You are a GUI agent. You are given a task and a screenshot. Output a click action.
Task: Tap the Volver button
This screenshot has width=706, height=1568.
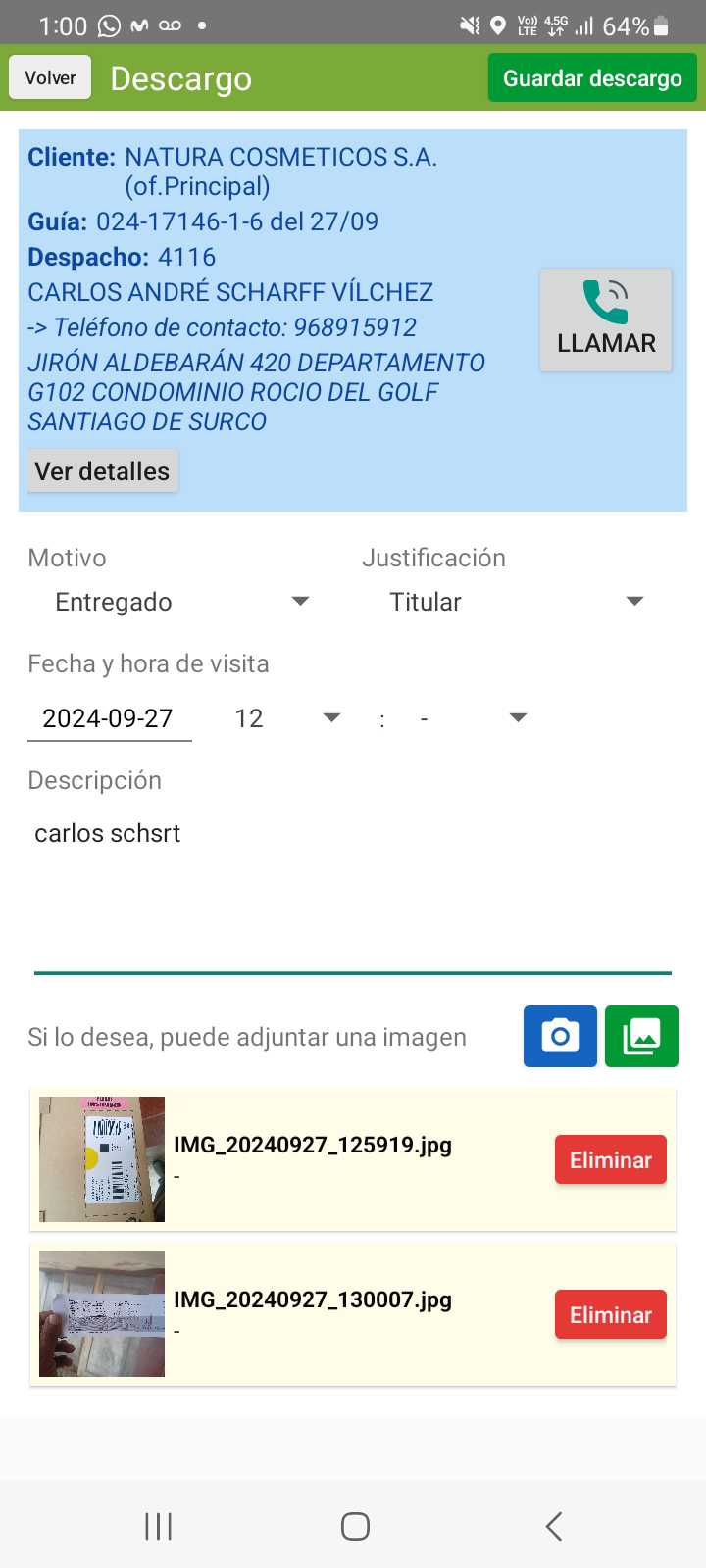(x=50, y=77)
